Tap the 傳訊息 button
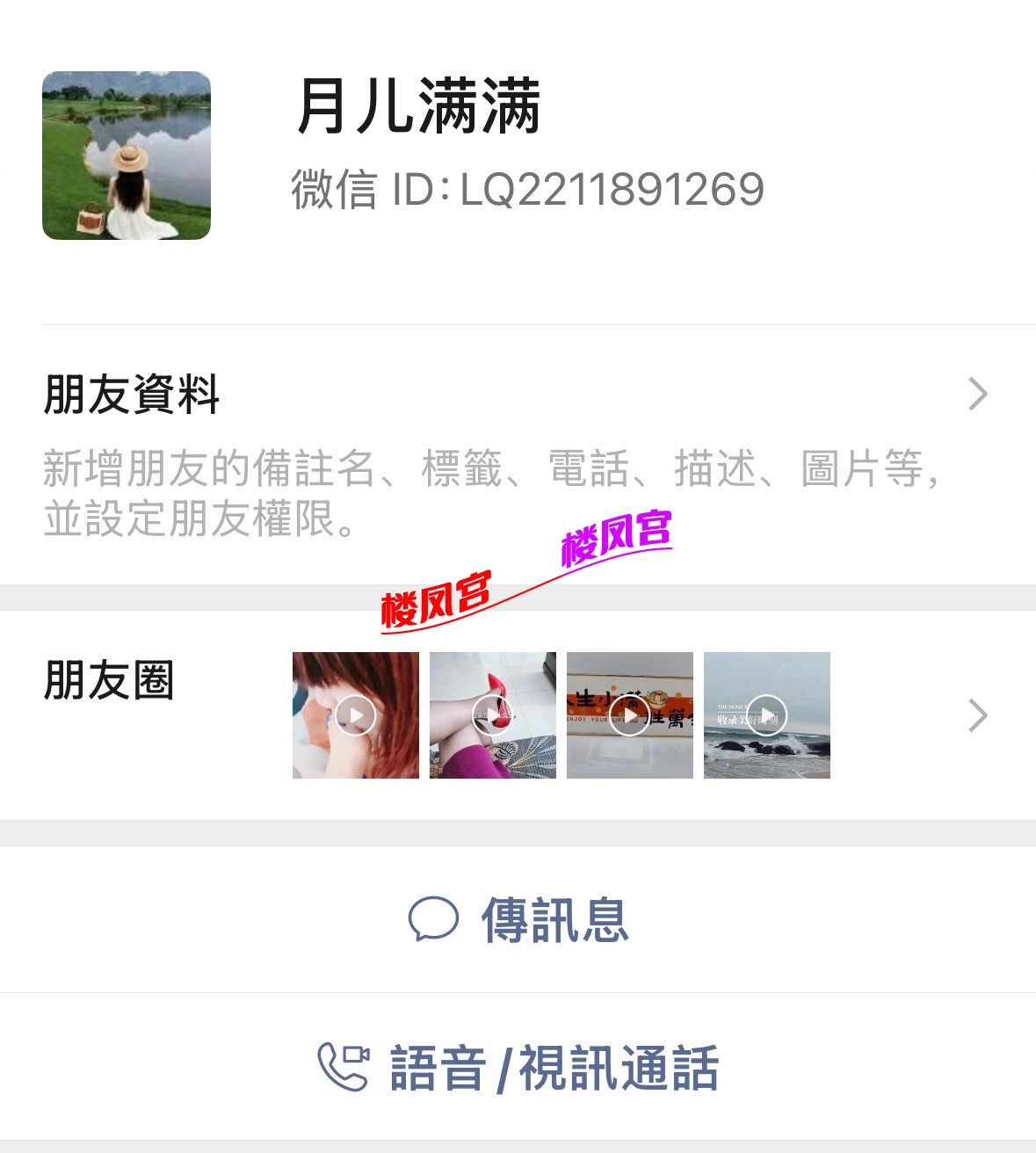The width and height of the screenshot is (1036, 1153). coord(518,920)
